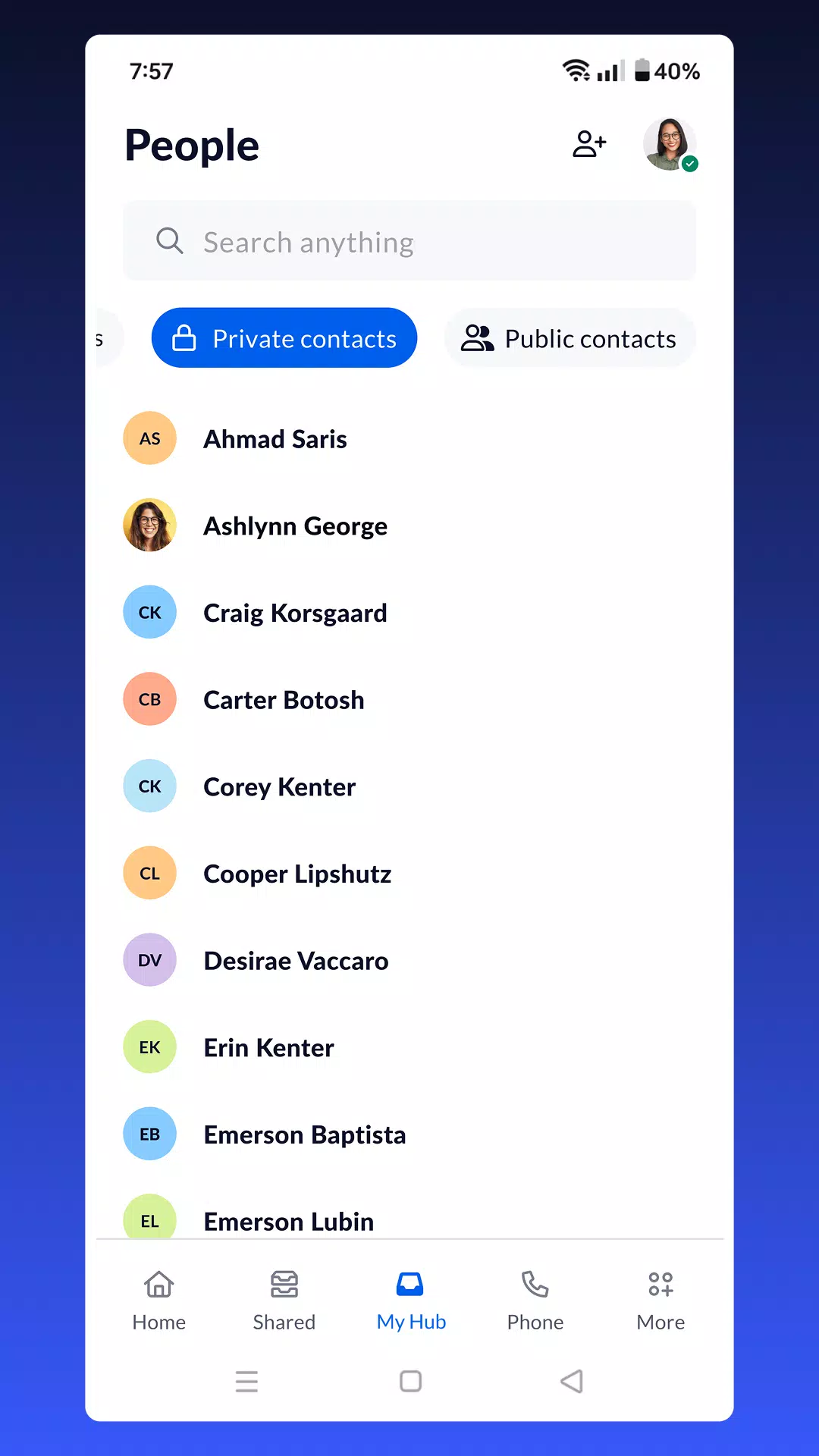Open Carter Botosh contact
The image size is (819, 1456).
pyautogui.click(x=284, y=700)
